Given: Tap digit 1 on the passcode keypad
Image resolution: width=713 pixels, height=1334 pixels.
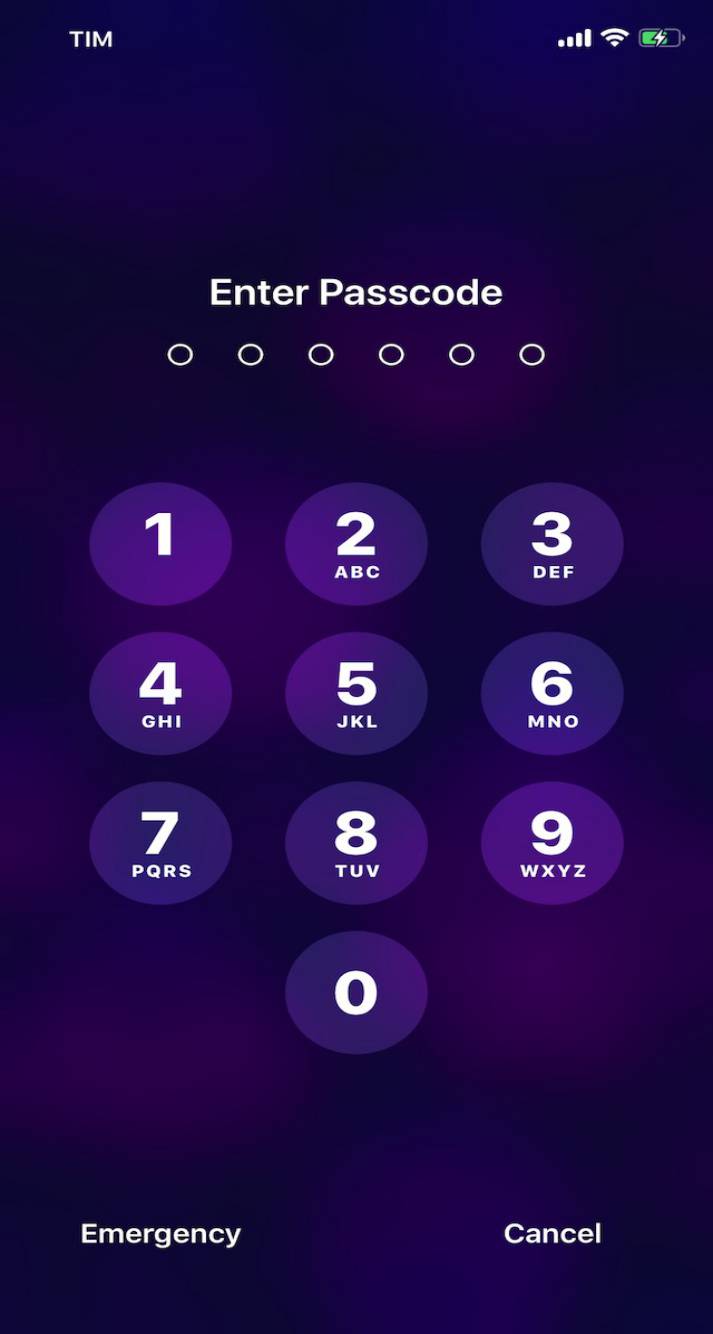Looking at the screenshot, I should coord(160,543).
